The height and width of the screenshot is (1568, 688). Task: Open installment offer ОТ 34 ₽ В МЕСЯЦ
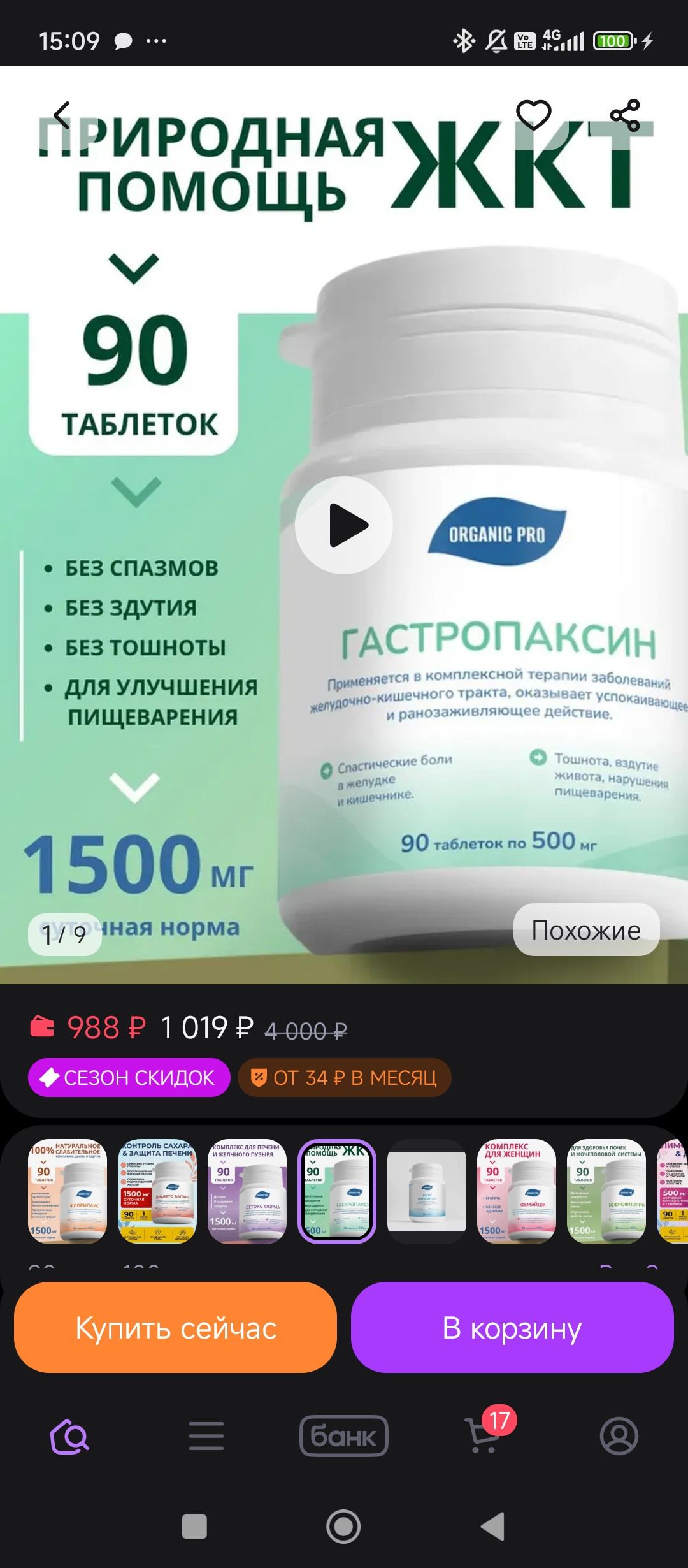[x=344, y=1078]
